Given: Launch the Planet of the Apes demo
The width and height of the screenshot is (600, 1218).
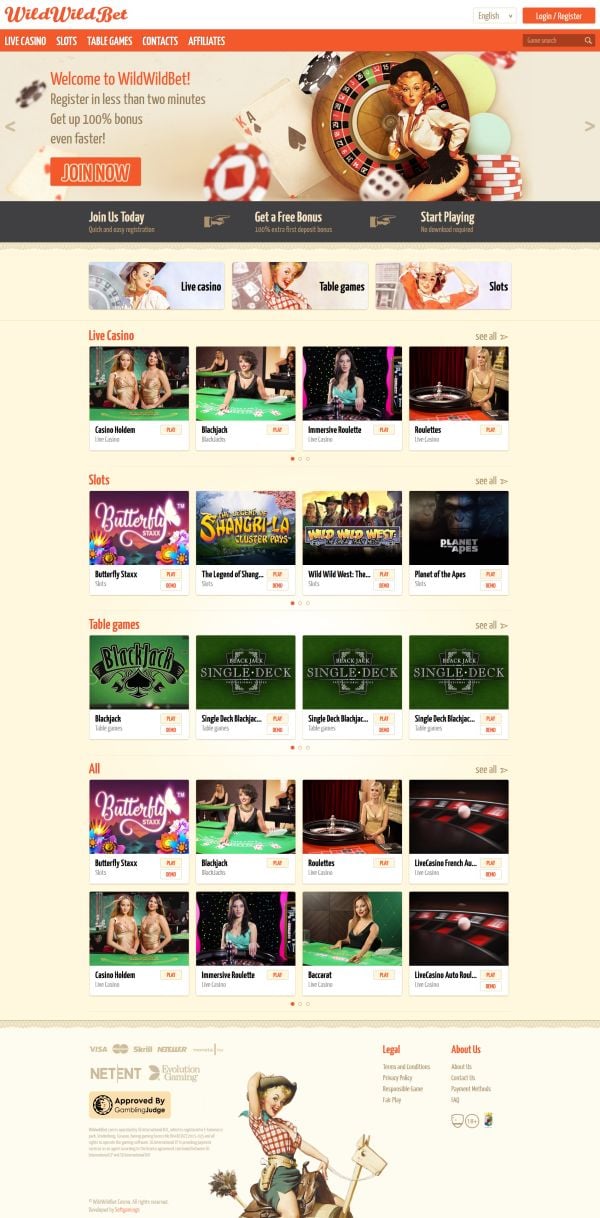Looking at the screenshot, I should pos(490,586).
